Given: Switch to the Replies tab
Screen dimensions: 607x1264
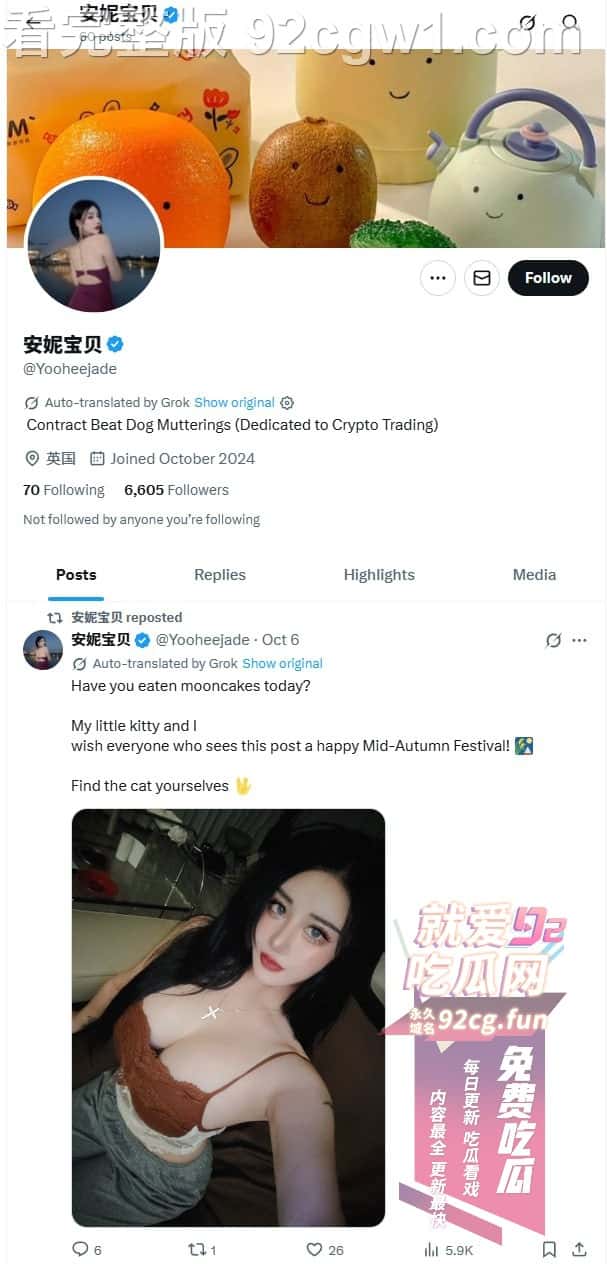Looking at the screenshot, I should coord(220,574).
